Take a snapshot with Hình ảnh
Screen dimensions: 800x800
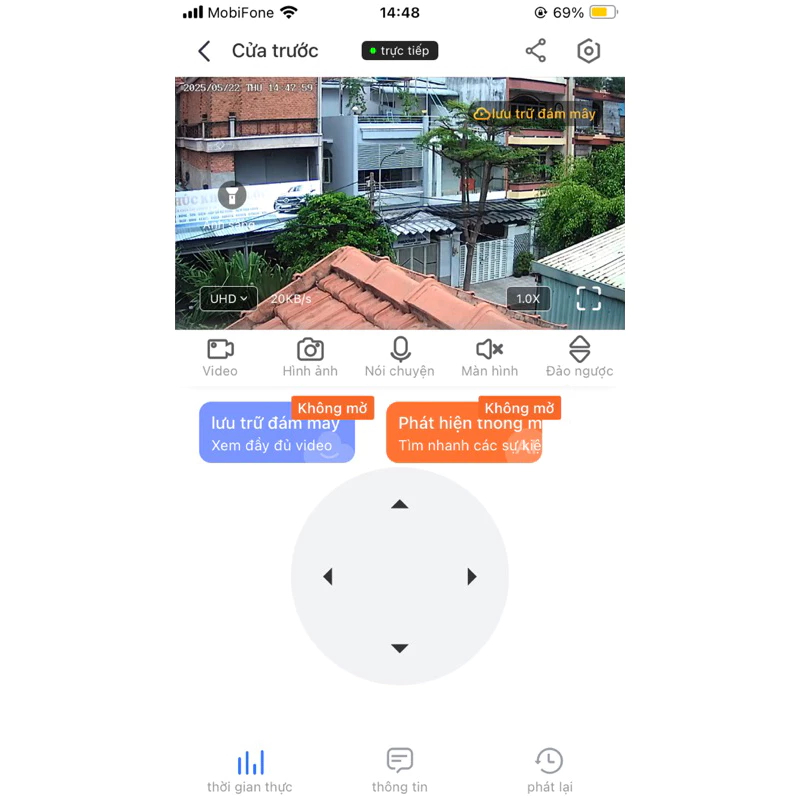pos(310,357)
